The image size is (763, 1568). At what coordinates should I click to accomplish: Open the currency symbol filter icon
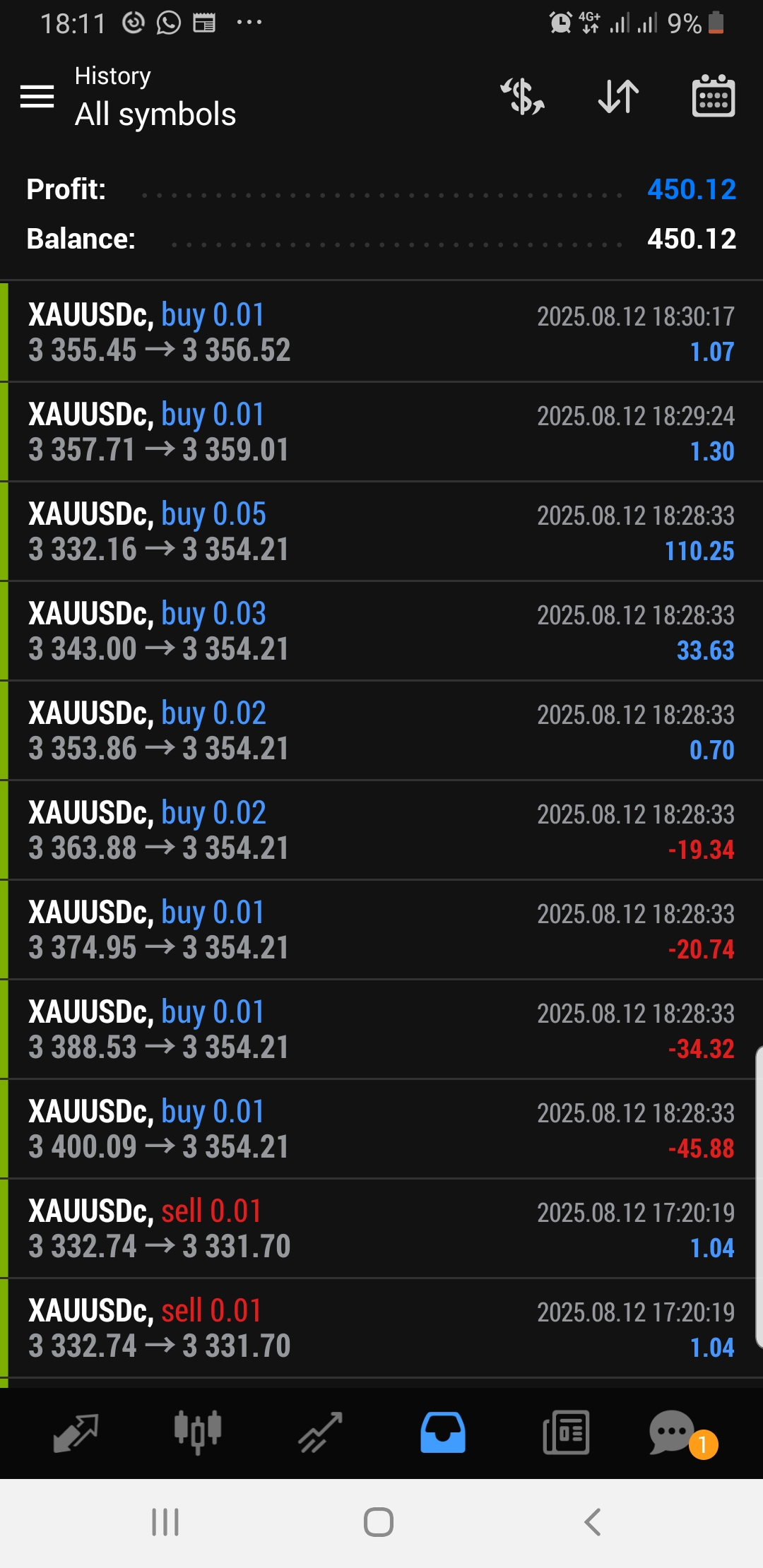click(x=523, y=96)
